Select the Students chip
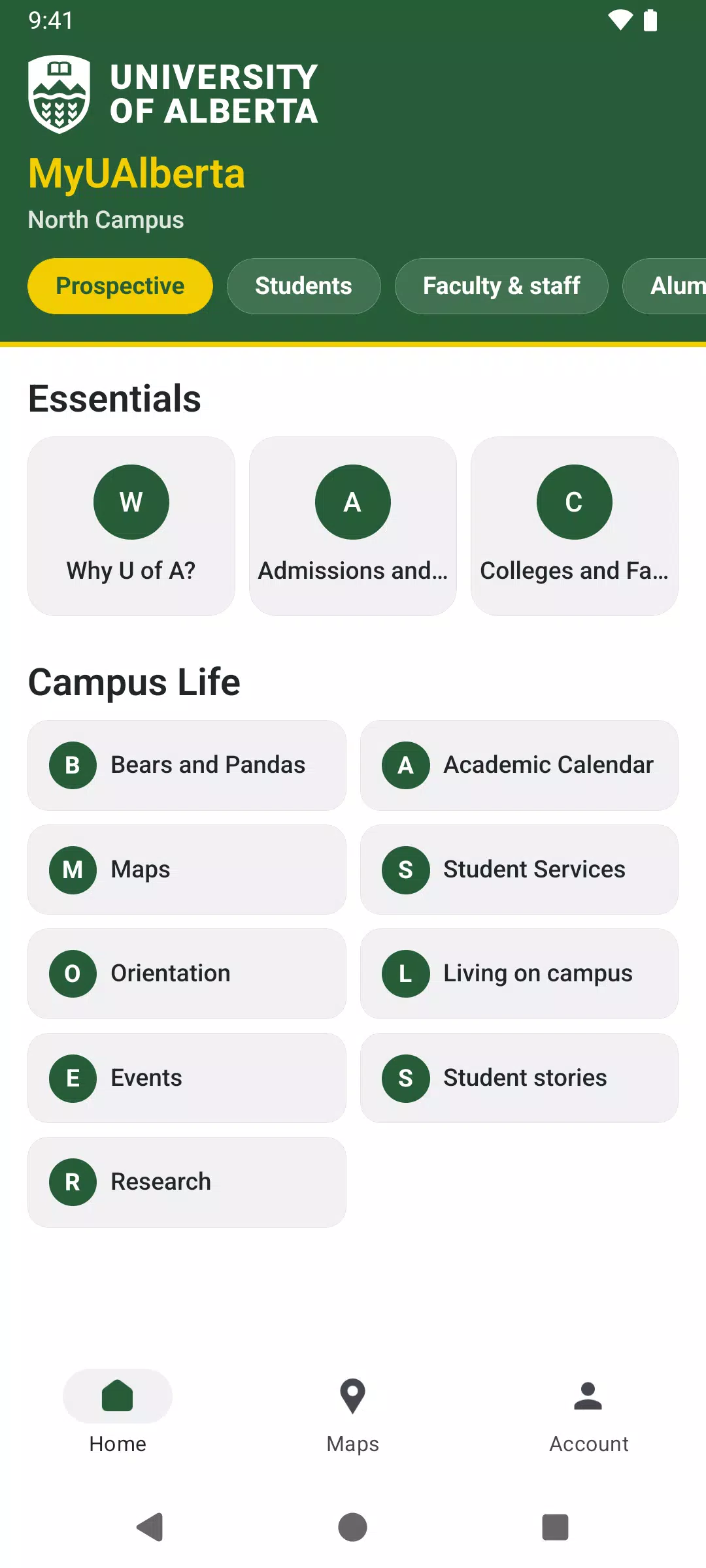 (x=303, y=286)
